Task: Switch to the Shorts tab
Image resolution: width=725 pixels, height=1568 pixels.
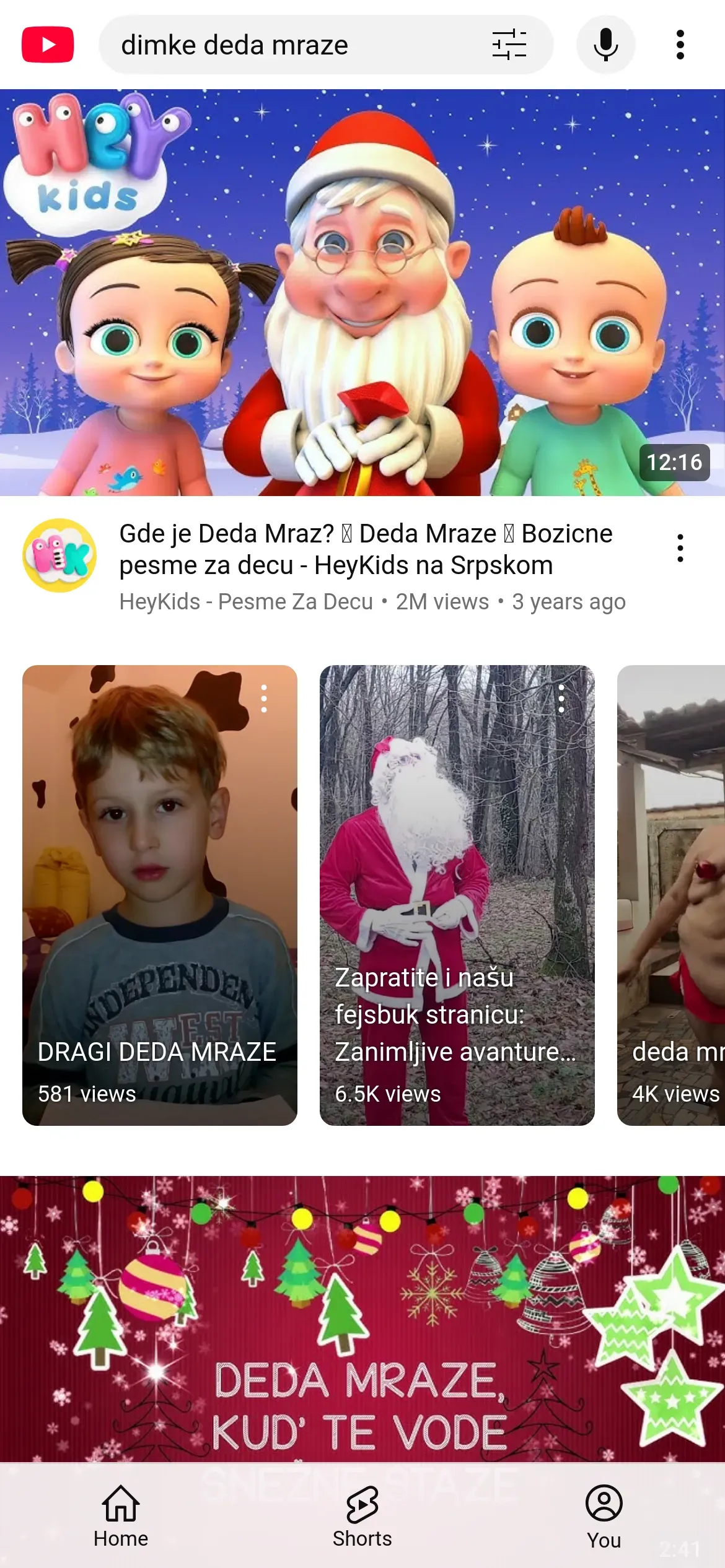Action: click(362, 1516)
